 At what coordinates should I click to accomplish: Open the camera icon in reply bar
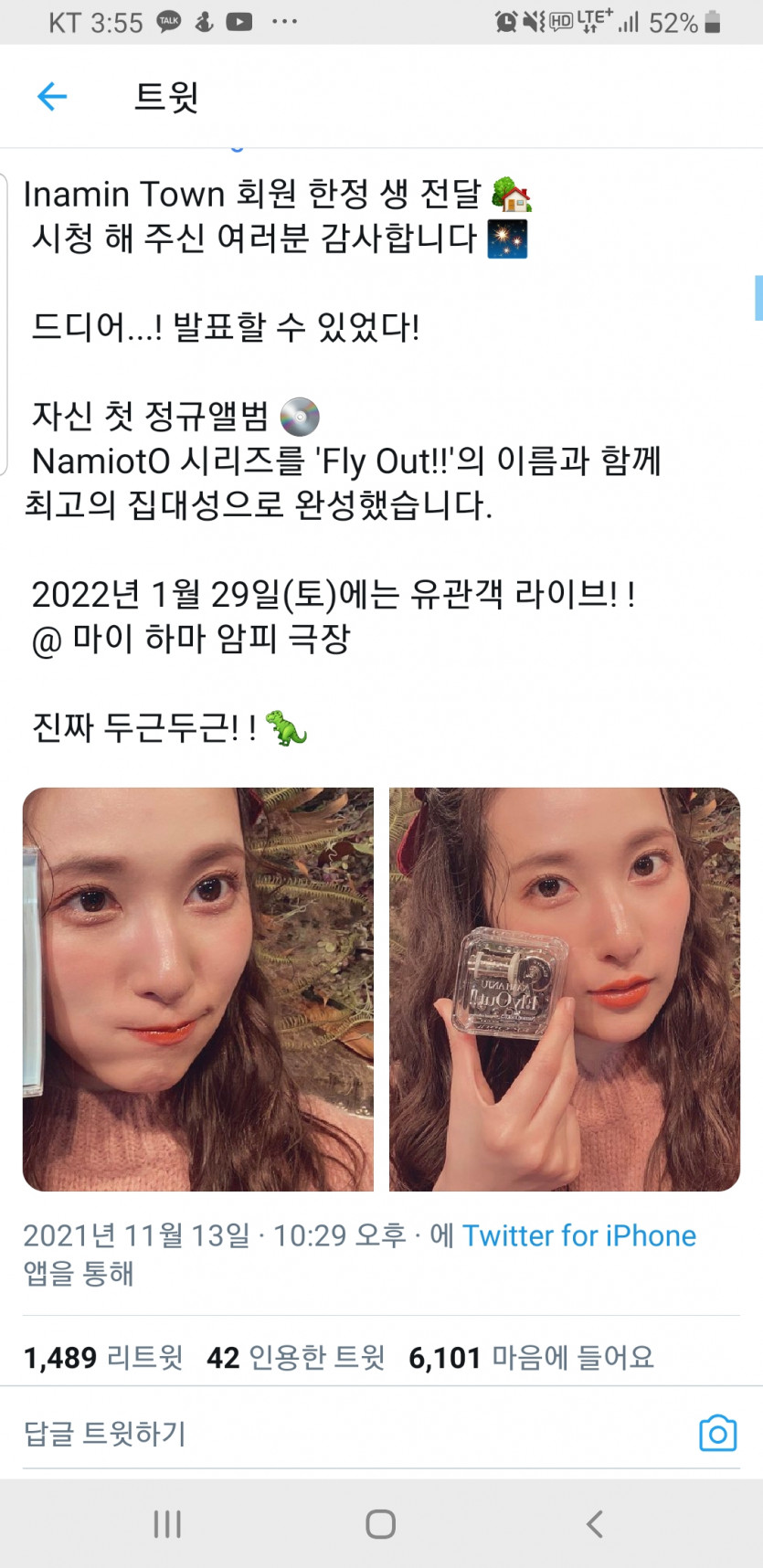717,1433
